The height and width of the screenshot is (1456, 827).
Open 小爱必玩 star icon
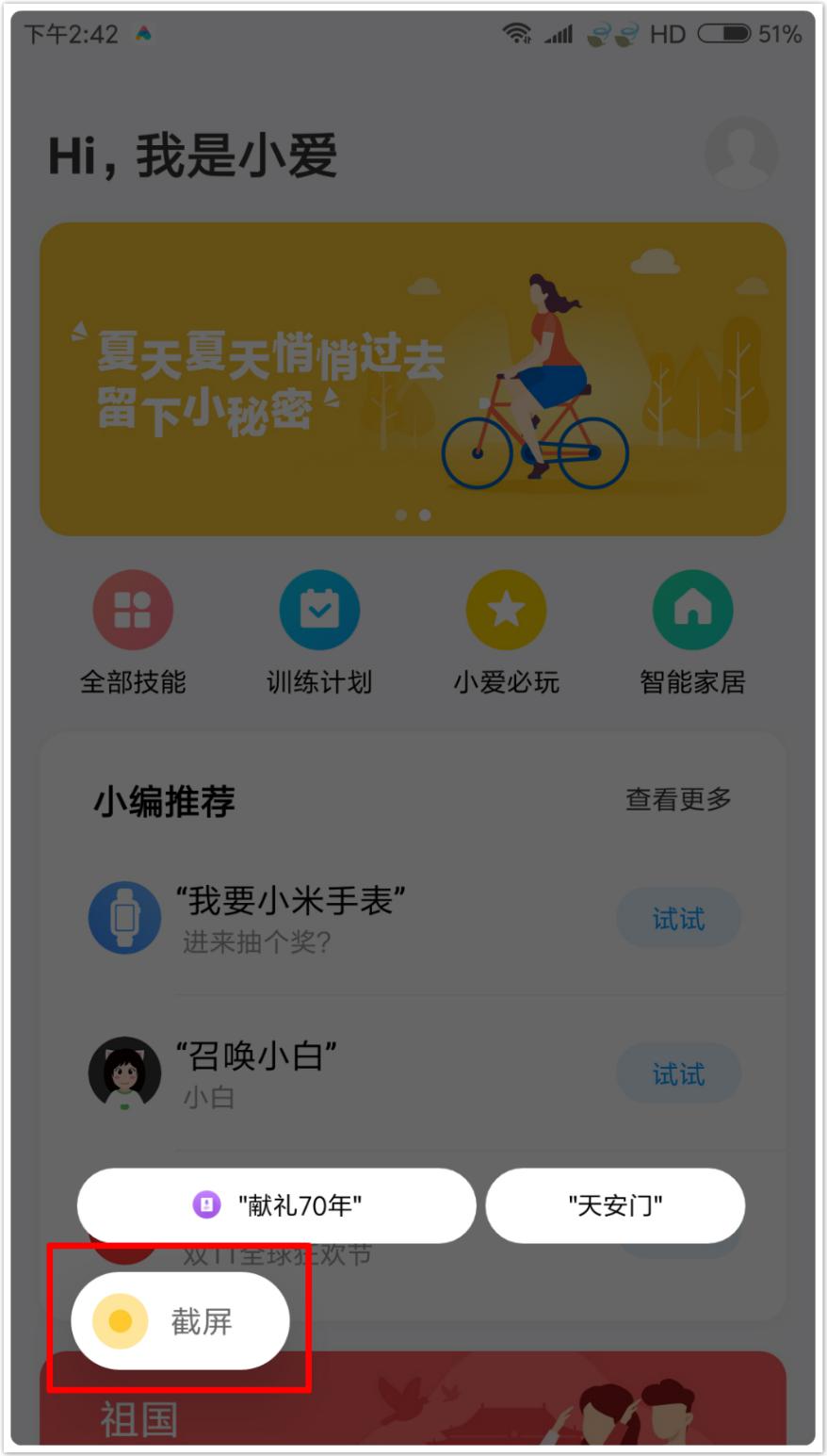coord(506,610)
